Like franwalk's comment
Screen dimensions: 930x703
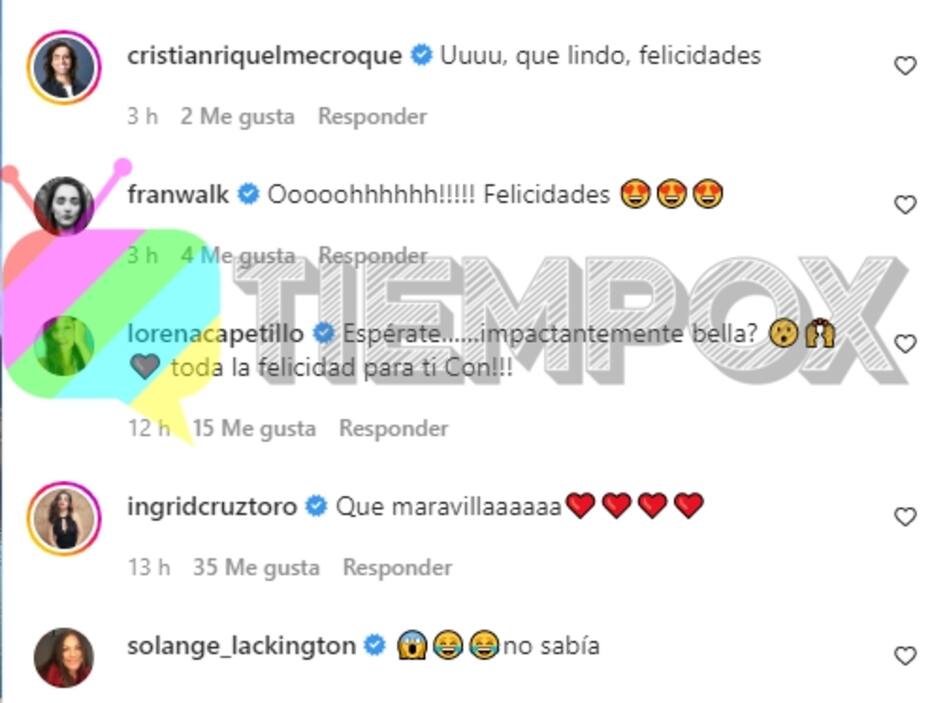[904, 205]
